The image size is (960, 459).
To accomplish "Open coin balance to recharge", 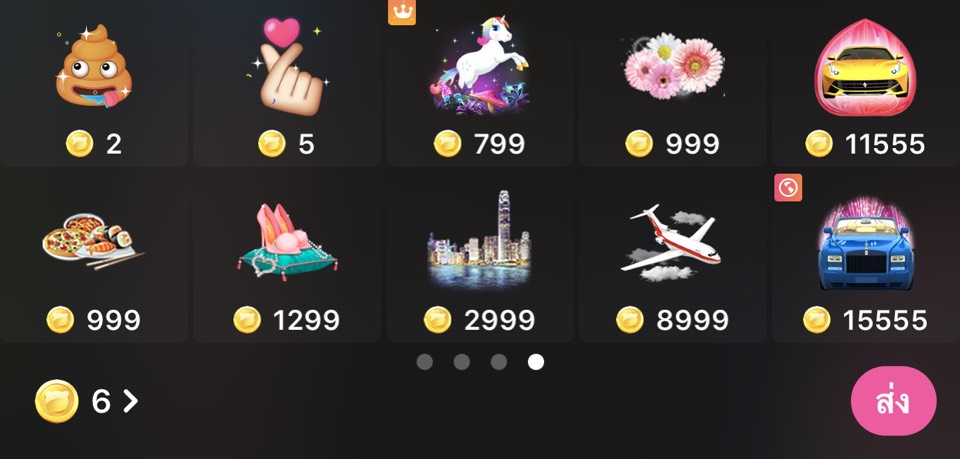I will pyautogui.click(x=88, y=402).
